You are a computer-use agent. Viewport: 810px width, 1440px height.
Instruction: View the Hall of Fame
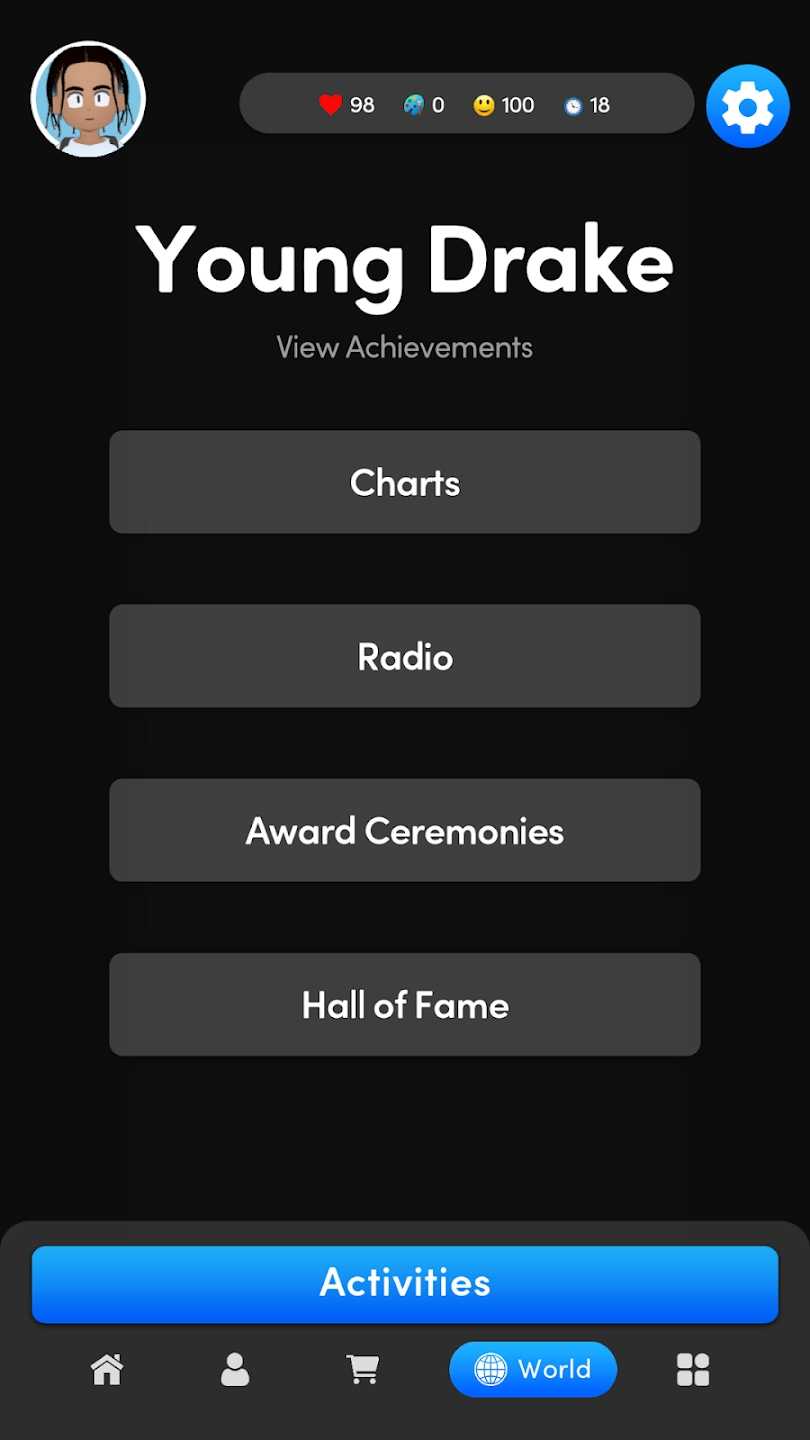coord(404,1004)
